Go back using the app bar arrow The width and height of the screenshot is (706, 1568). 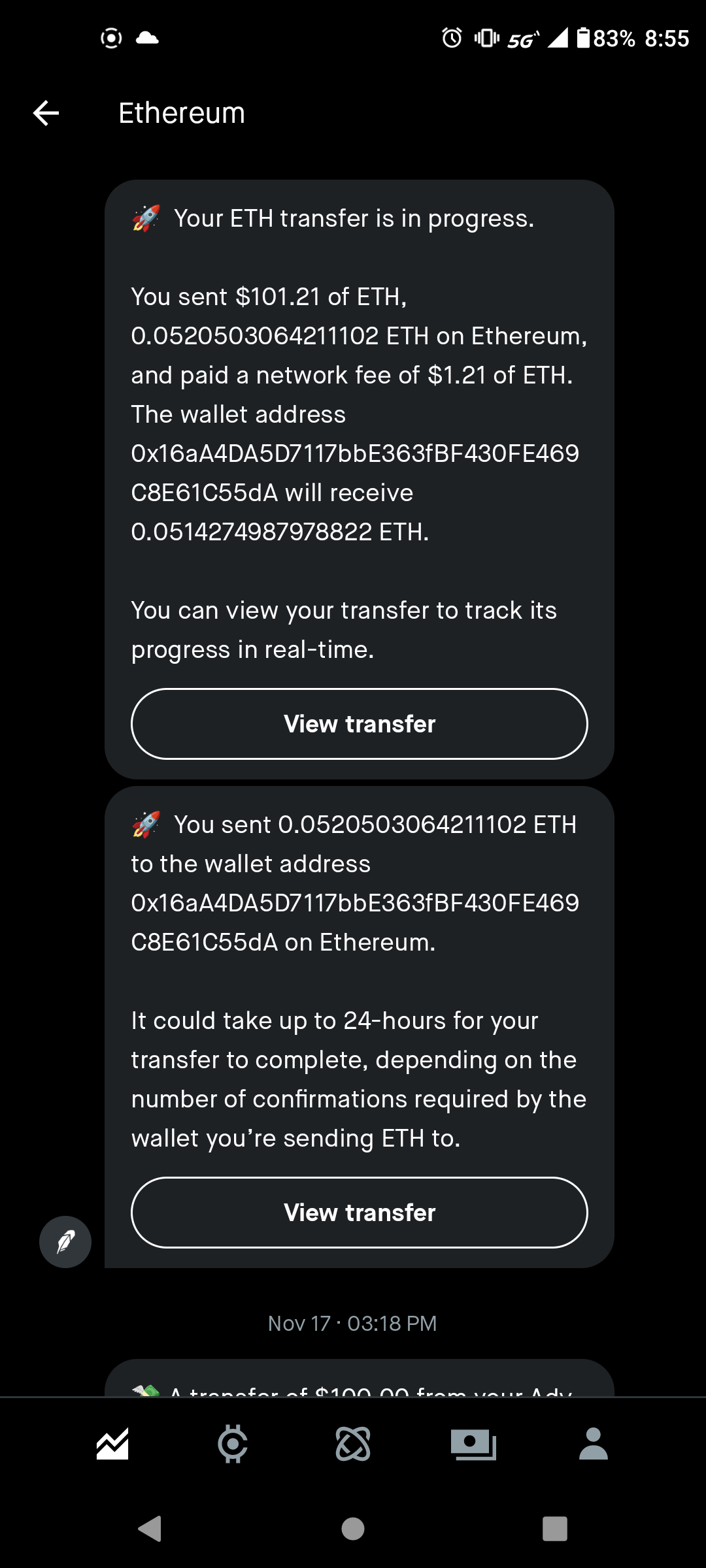coord(46,113)
